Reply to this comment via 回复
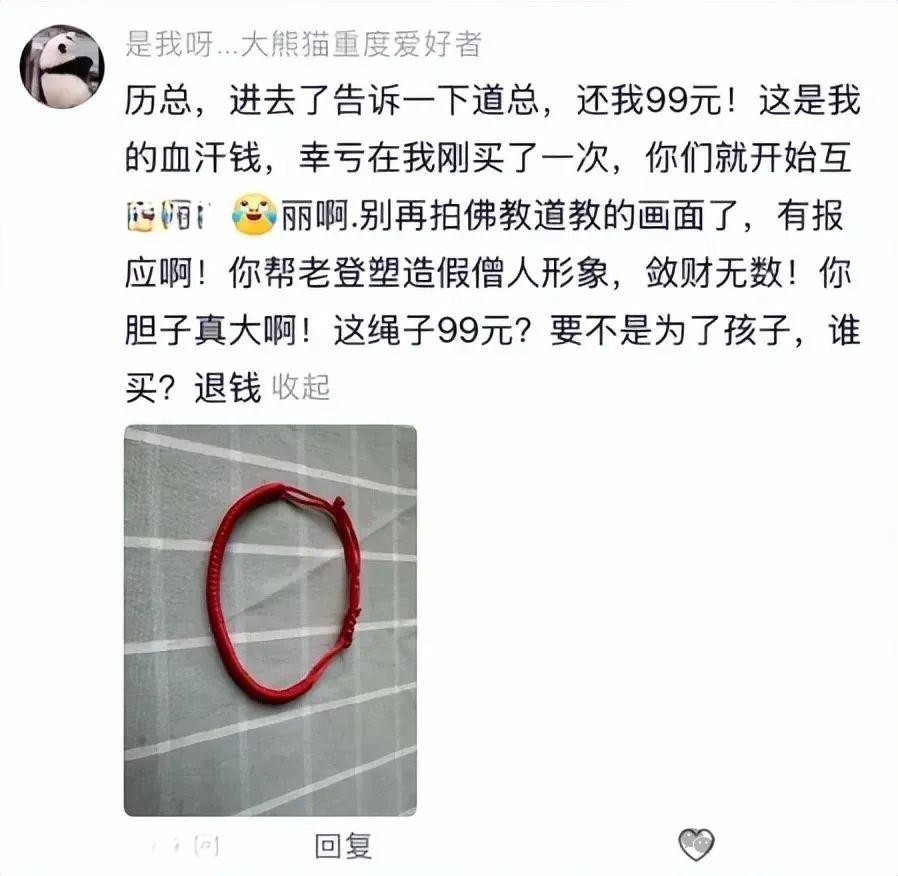 point(344,846)
